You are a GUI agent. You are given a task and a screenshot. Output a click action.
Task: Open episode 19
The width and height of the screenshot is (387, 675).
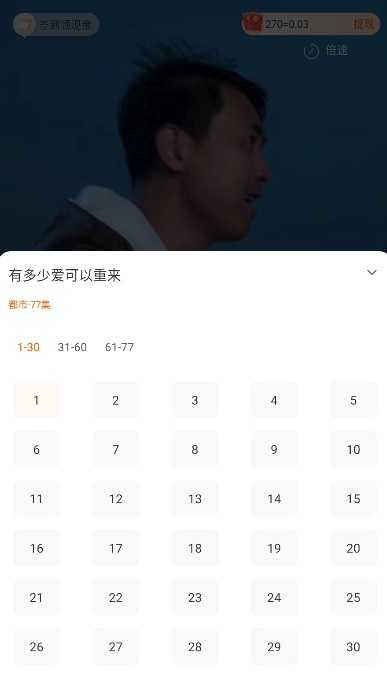(274, 548)
